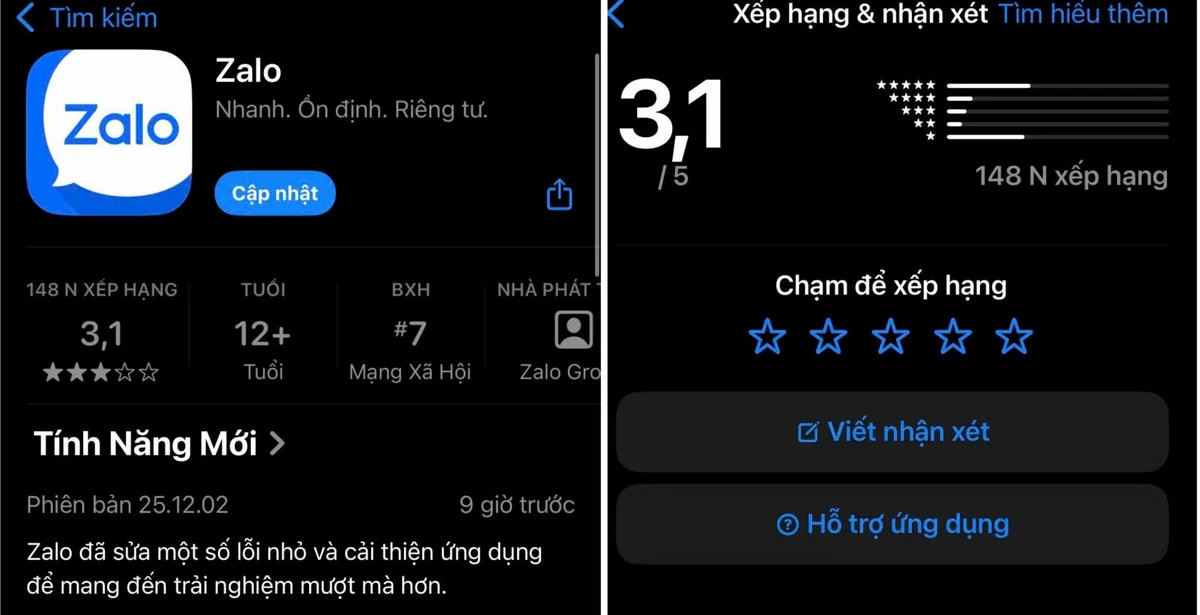
Task: Rate Zalo one star
Action: 767,338
